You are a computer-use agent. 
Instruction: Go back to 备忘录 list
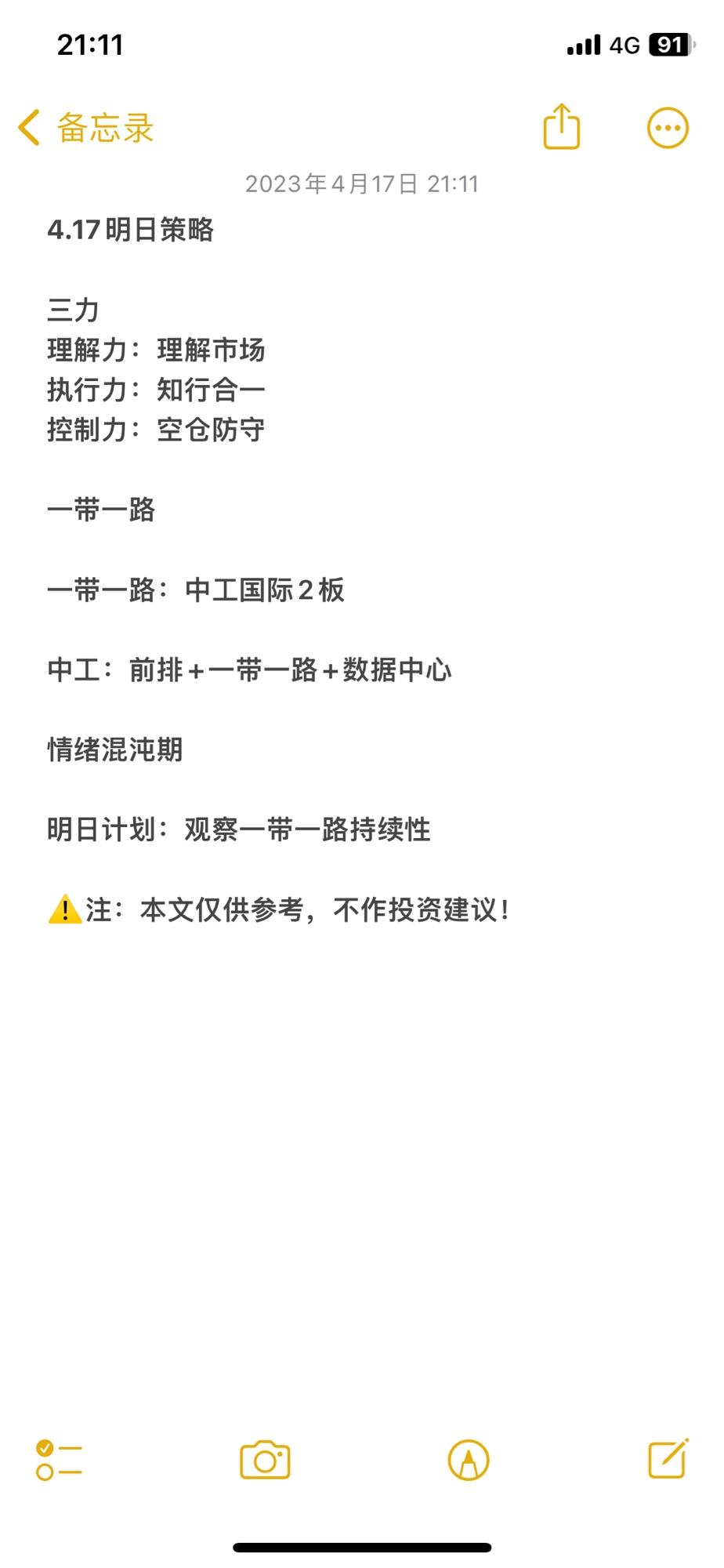(86, 128)
